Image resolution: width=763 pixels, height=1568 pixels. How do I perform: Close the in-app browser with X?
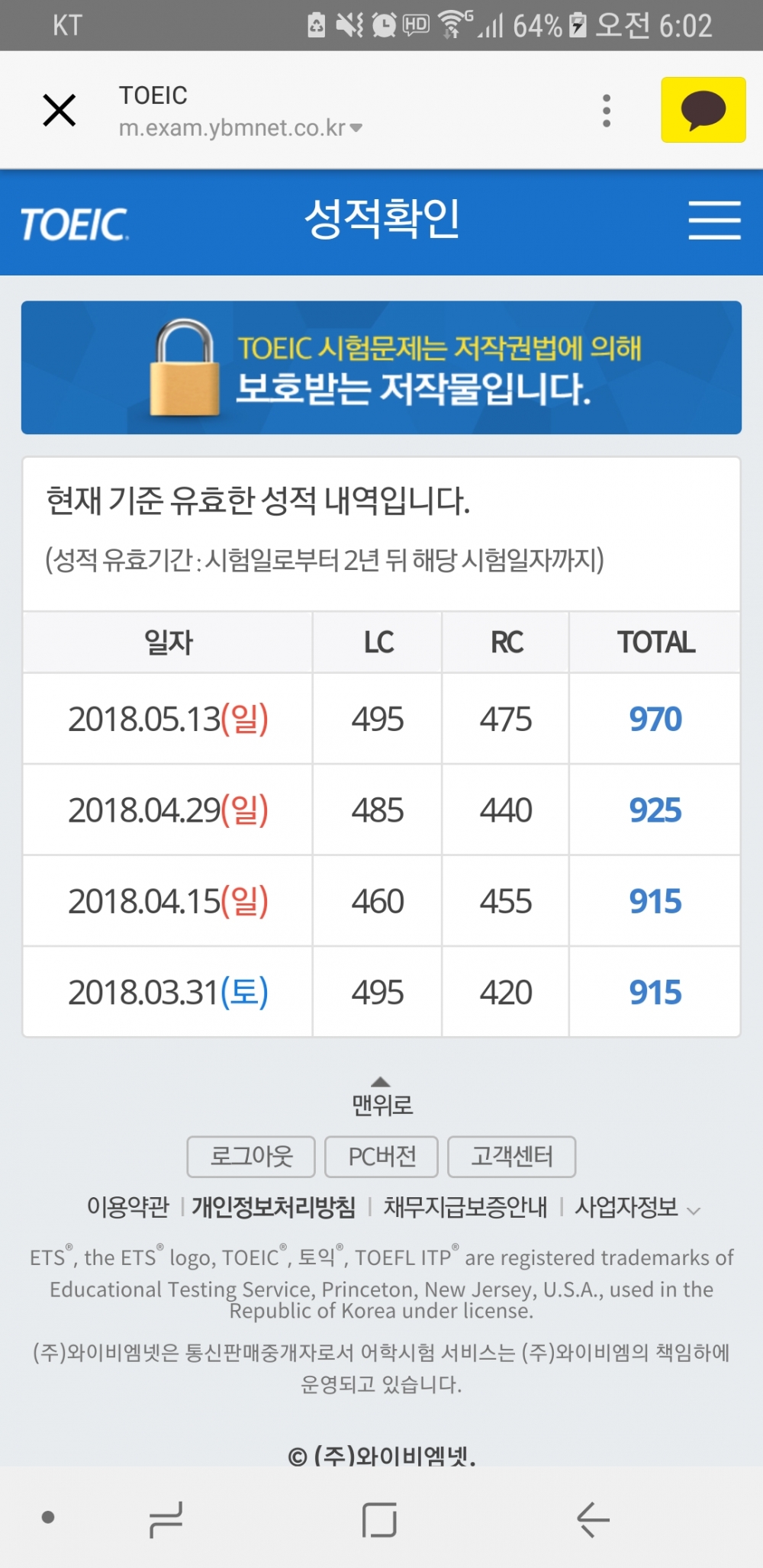pyautogui.click(x=60, y=110)
